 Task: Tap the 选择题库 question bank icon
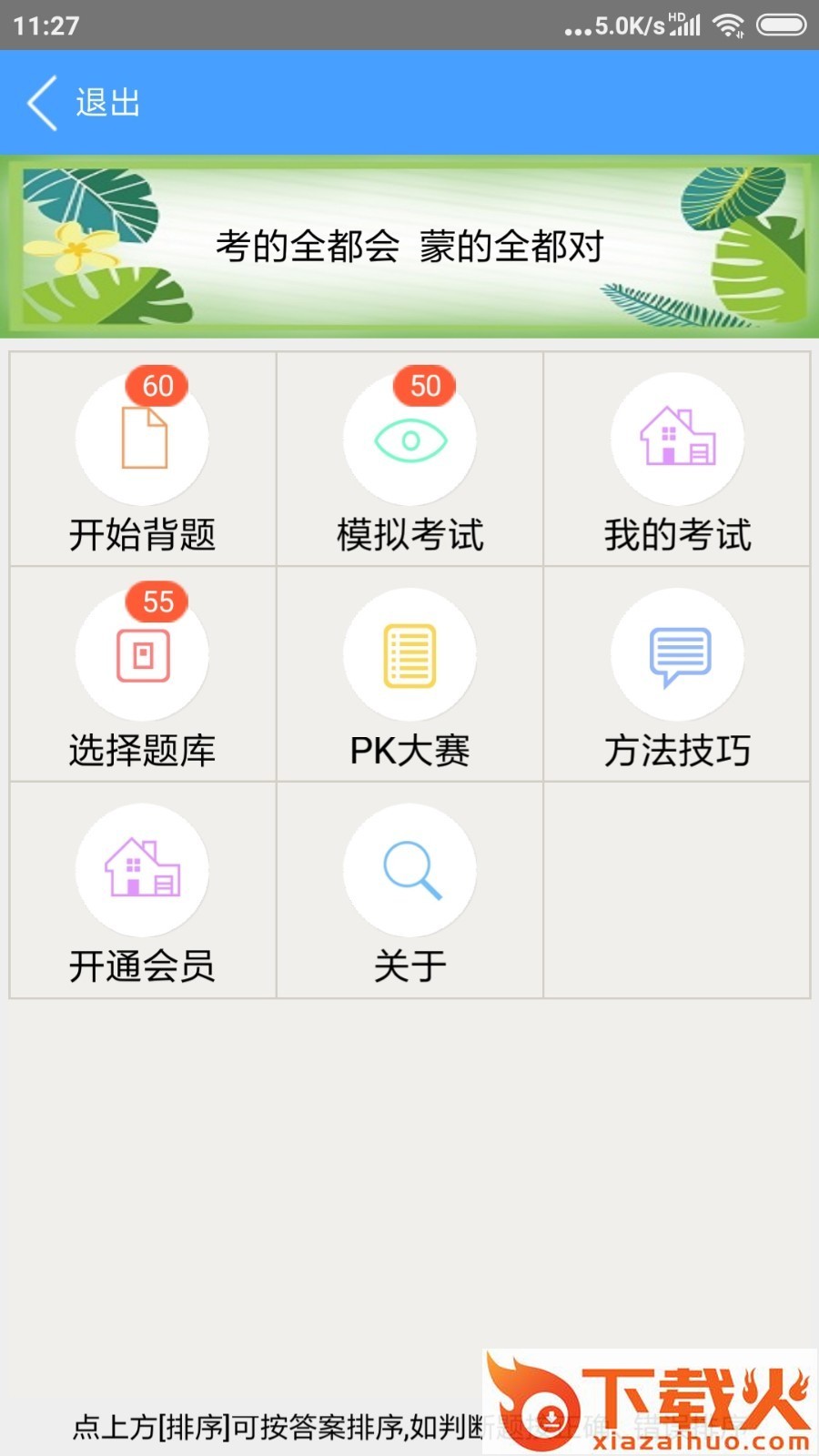click(142, 653)
